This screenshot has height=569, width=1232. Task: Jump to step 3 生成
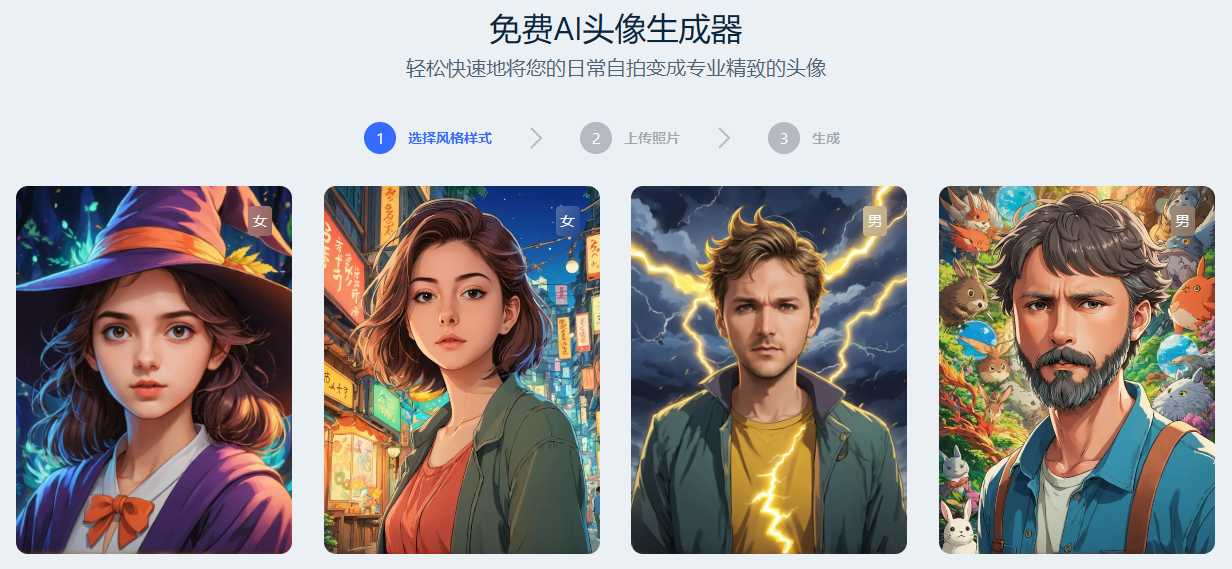pos(805,138)
